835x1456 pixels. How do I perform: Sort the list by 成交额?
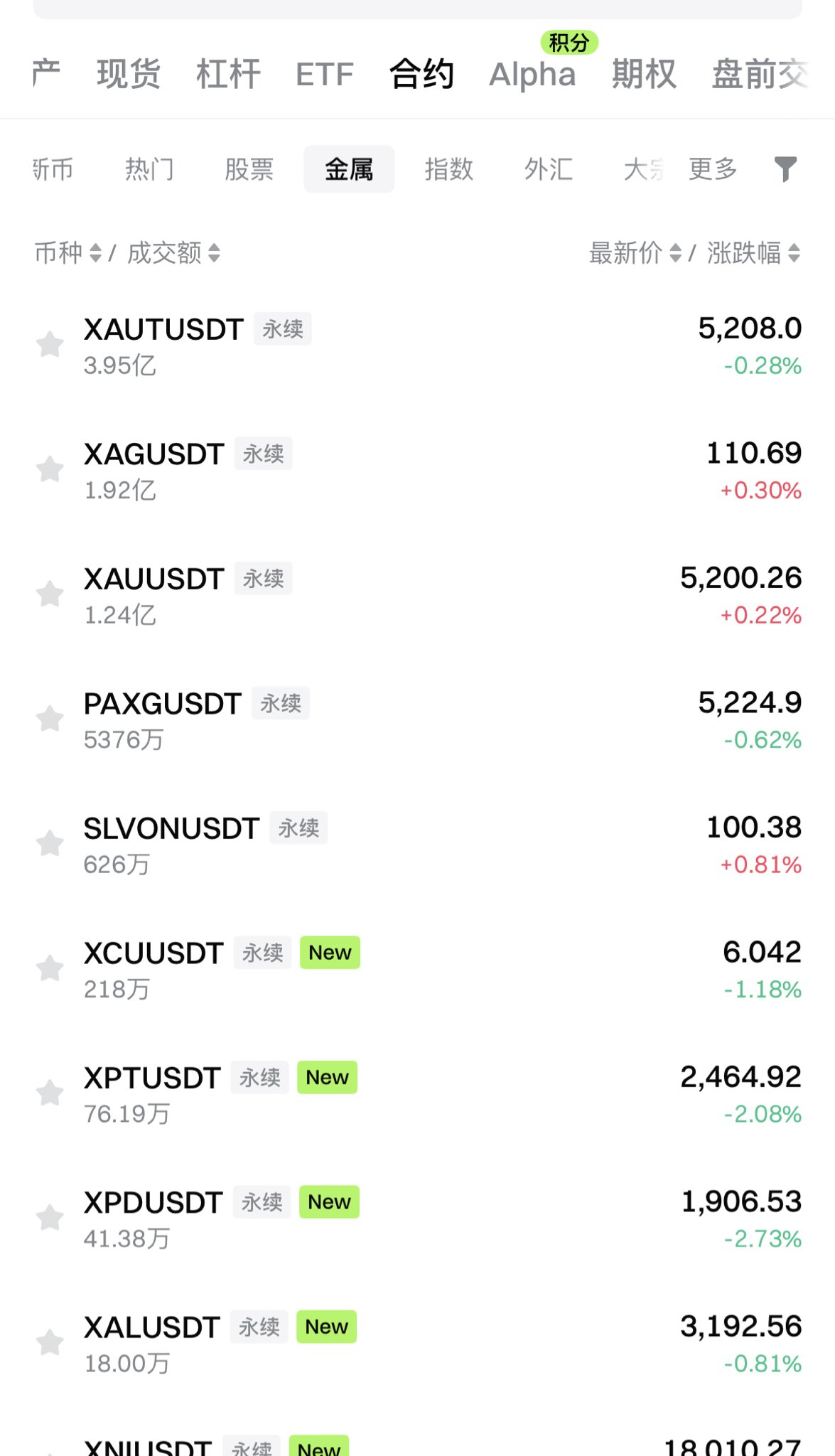click(x=174, y=252)
